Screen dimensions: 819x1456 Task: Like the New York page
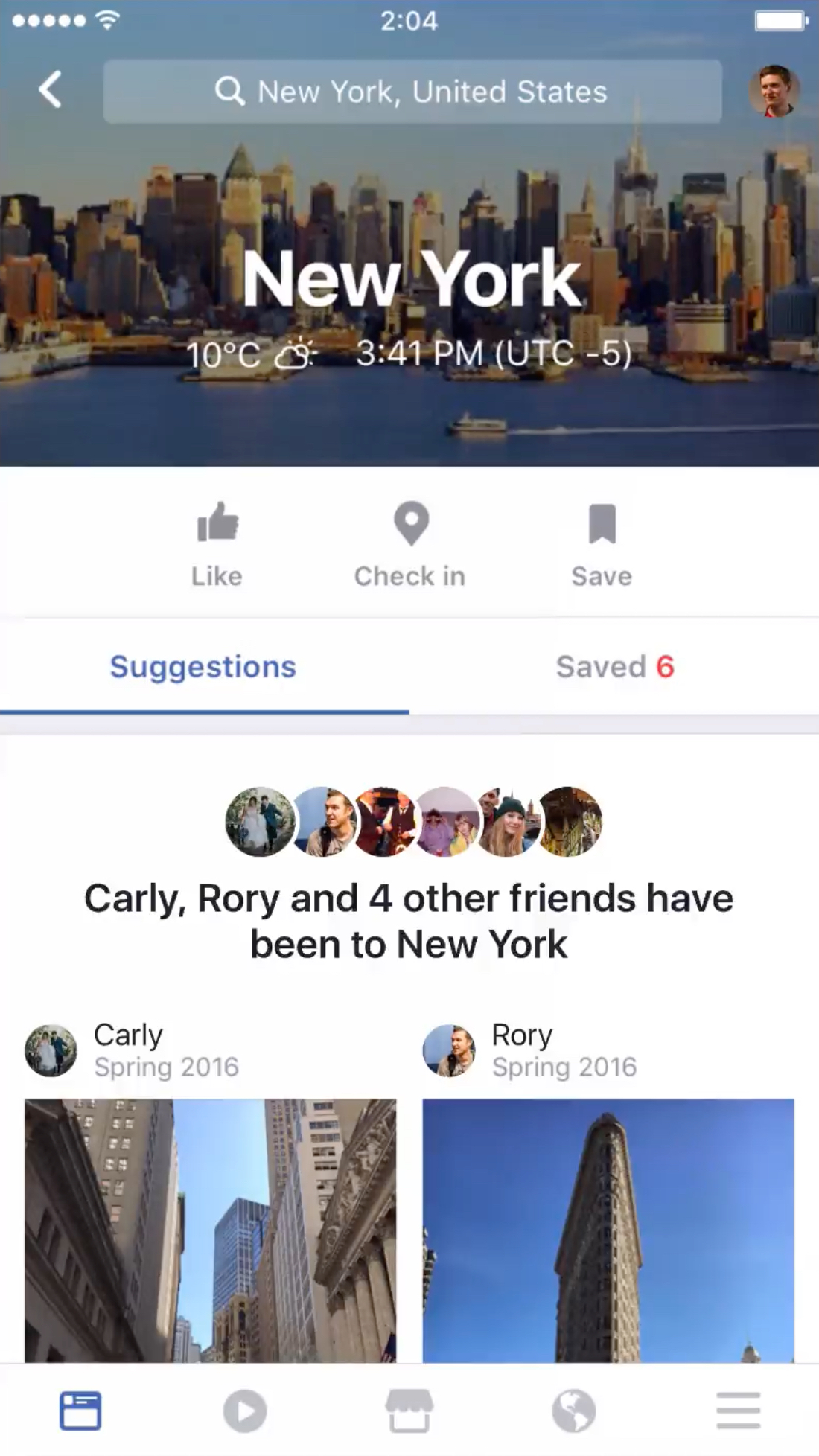(217, 544)
